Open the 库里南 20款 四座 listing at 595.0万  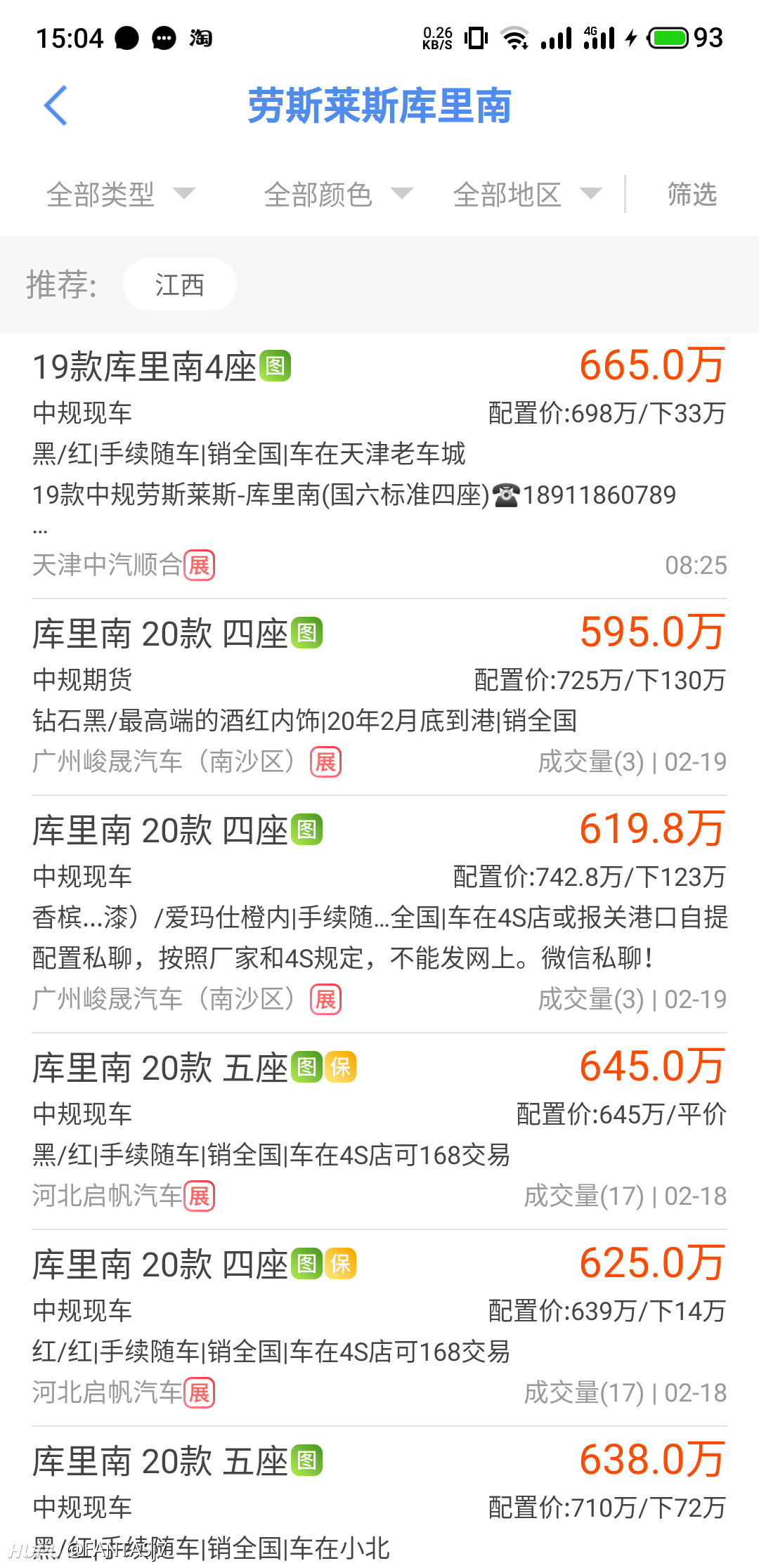(x=379, y=697)
